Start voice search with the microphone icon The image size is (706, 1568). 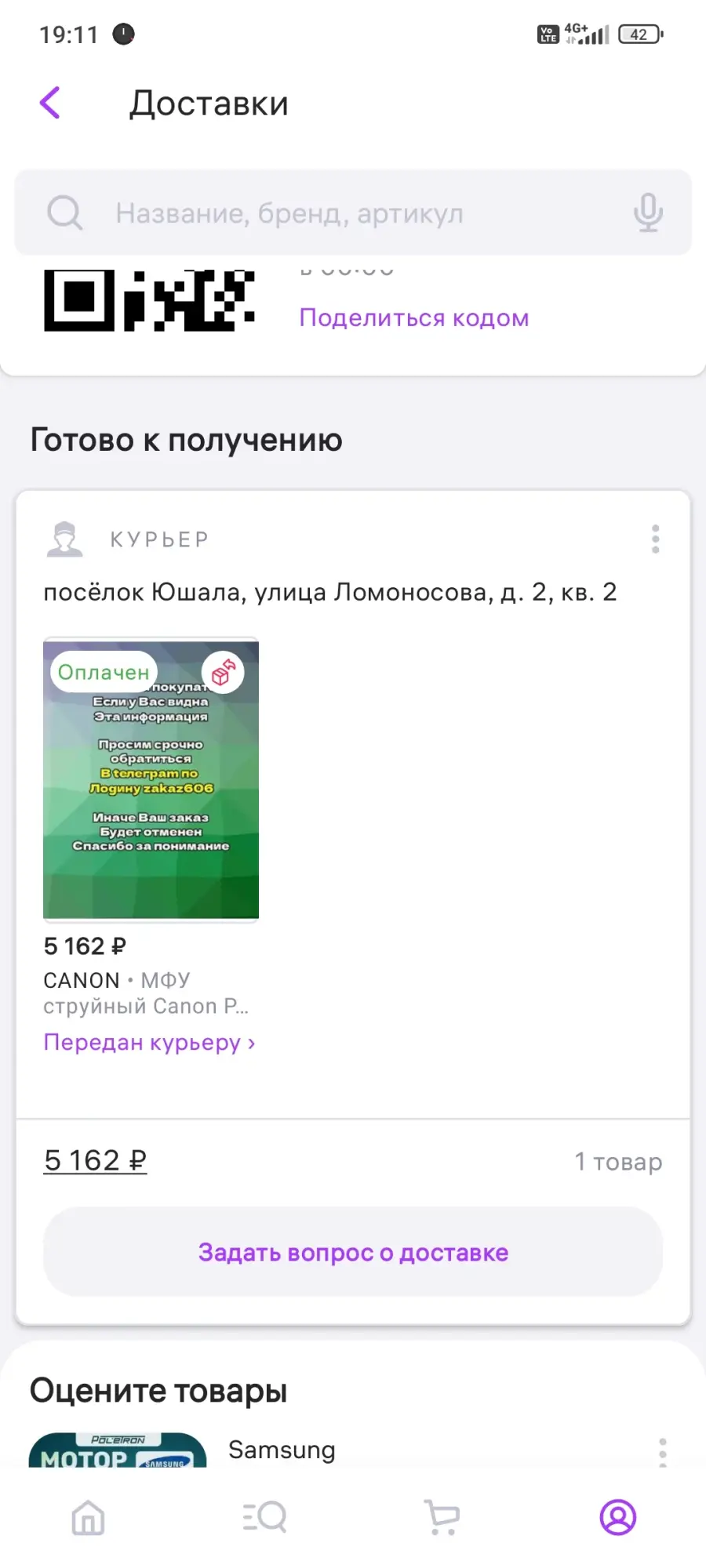click(x=648, y=212)
